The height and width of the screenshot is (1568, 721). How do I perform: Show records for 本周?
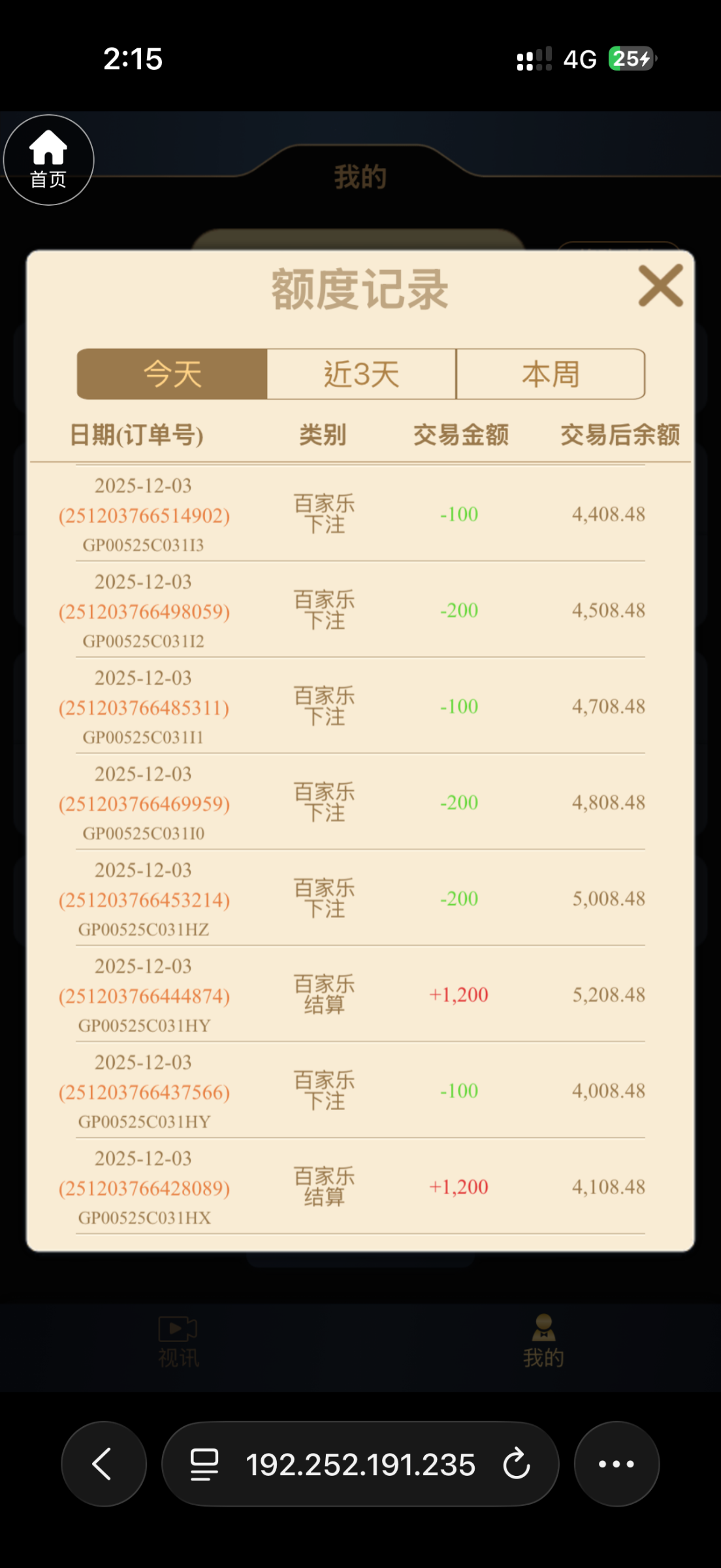point(551,374)
